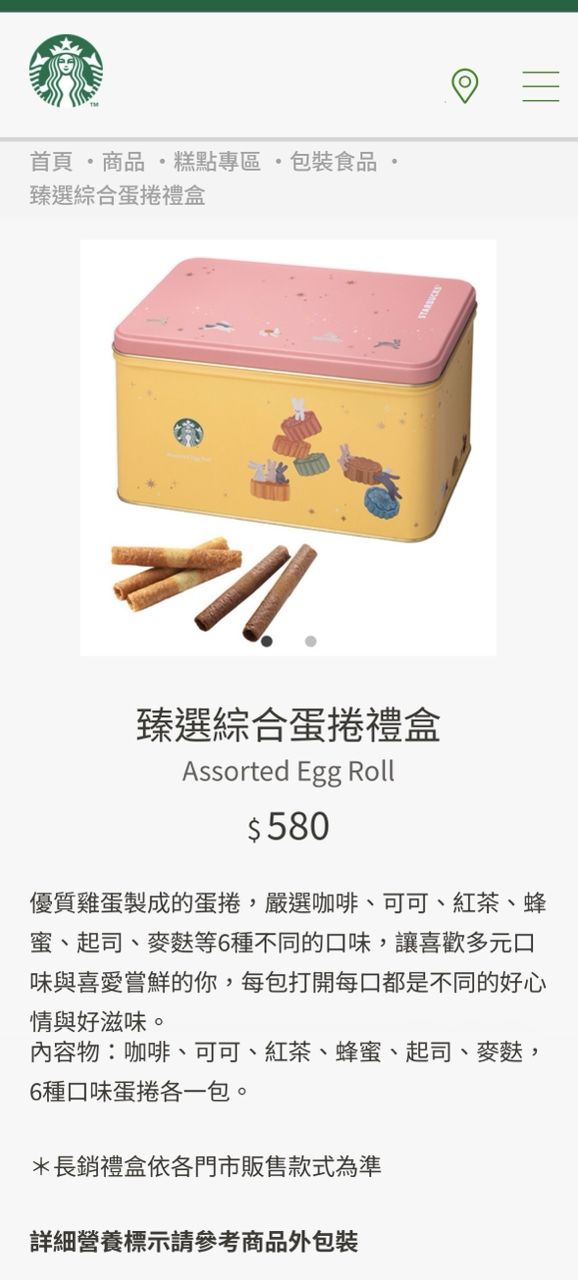This screenshot has width=578, height=1280.
Task: Open the store locator pin icon
Action: pos(465,86)
